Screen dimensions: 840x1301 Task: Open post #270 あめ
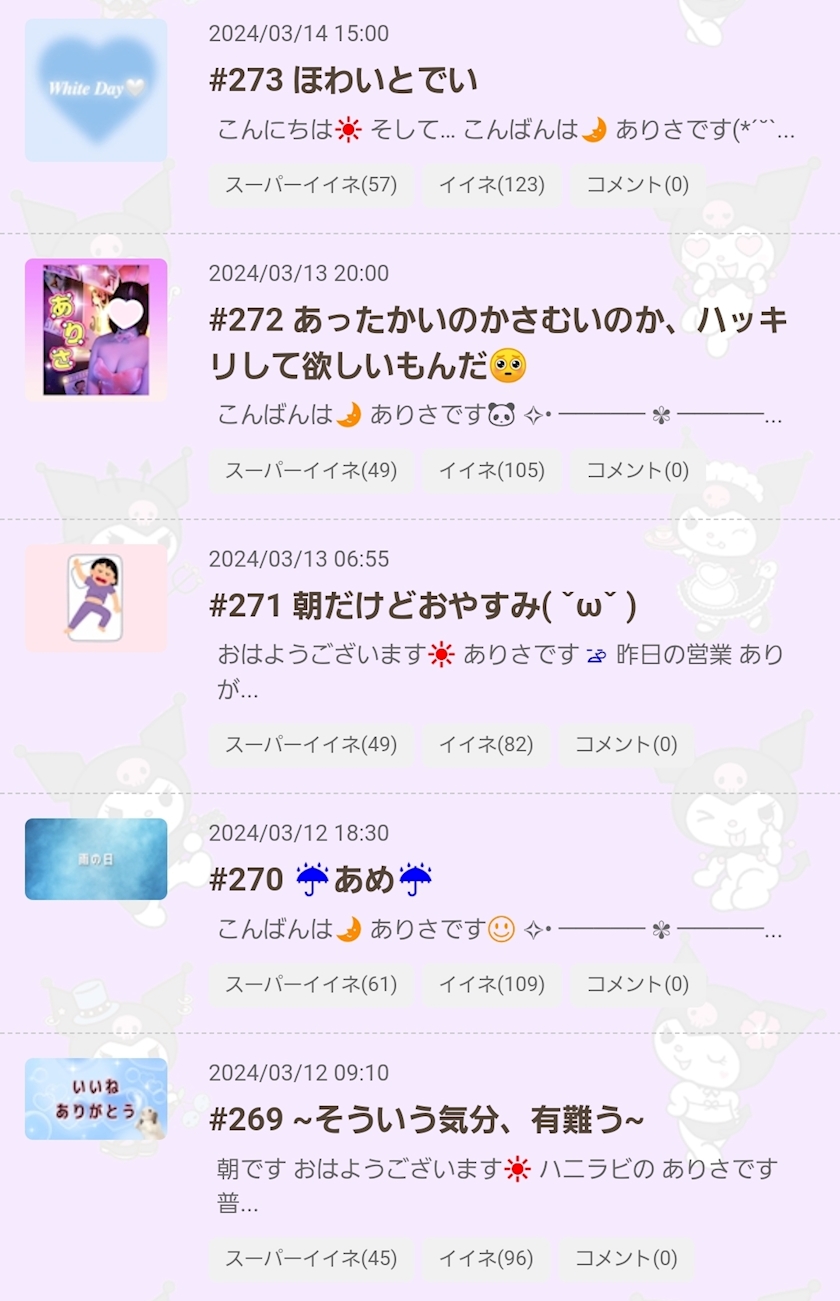click(x=321, y=880)
